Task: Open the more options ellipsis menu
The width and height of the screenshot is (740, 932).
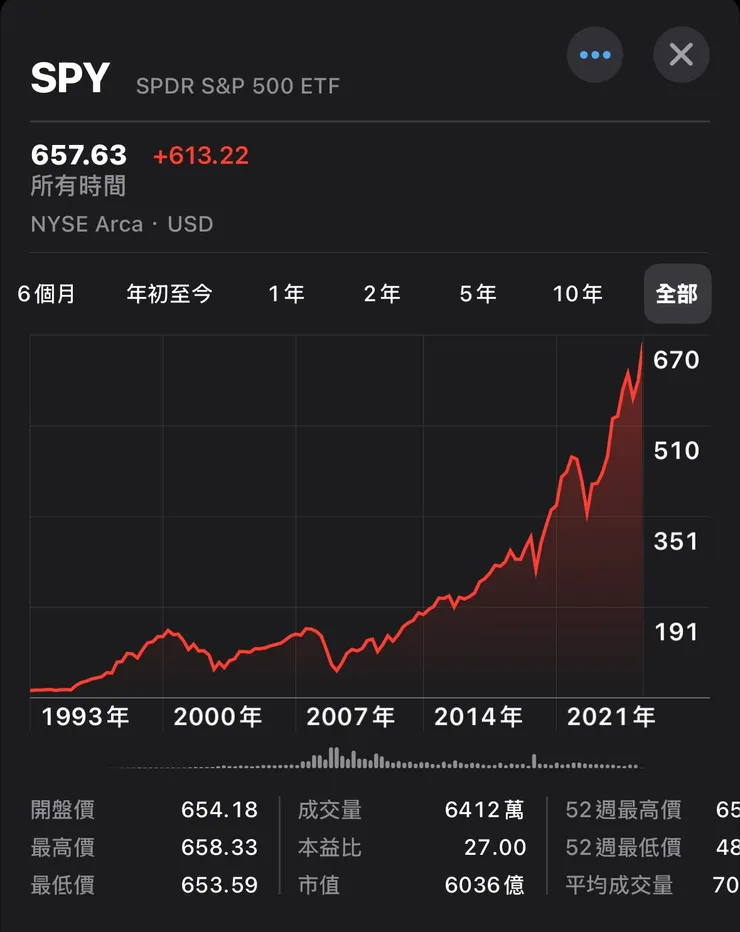Action: click(595, 55)
